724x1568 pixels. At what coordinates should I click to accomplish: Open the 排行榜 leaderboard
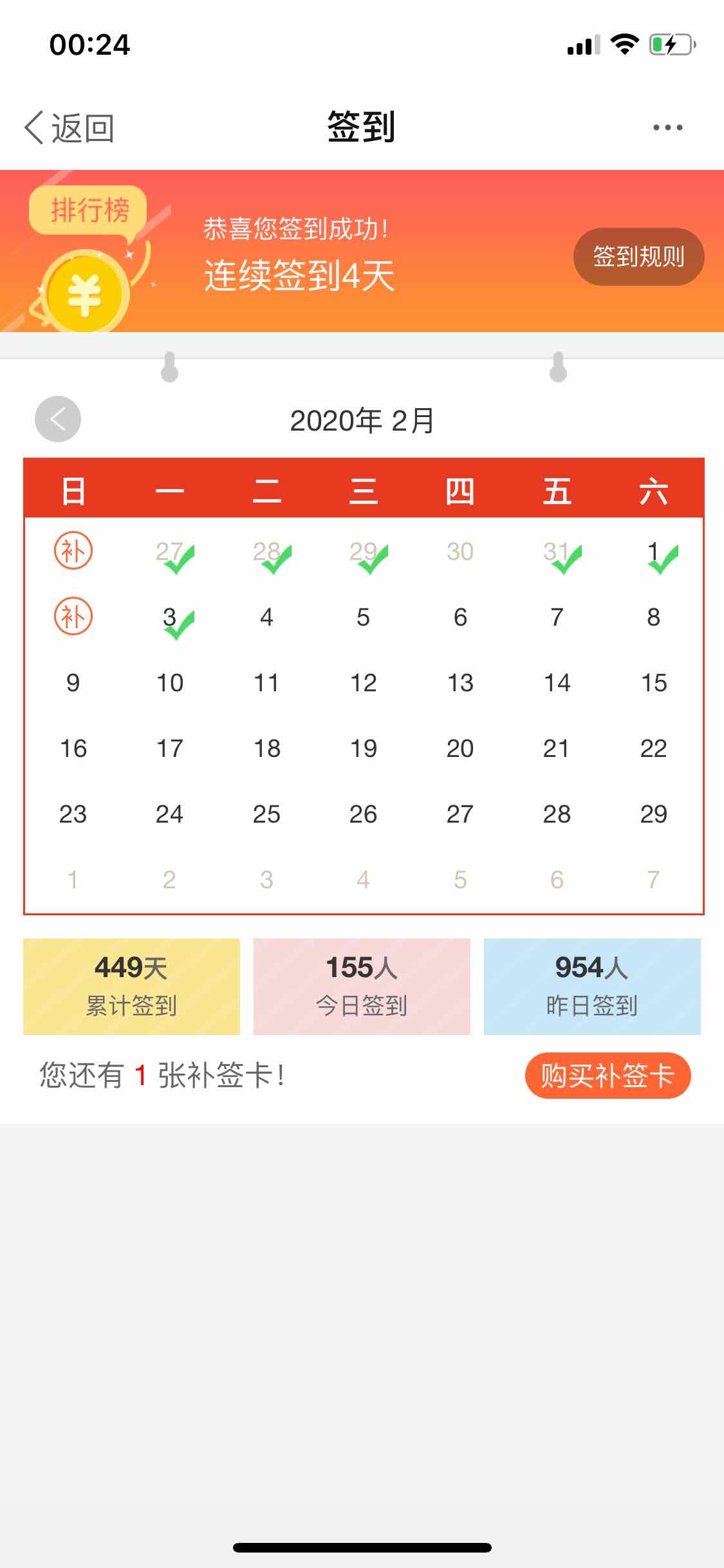click(x=89, y=211)
